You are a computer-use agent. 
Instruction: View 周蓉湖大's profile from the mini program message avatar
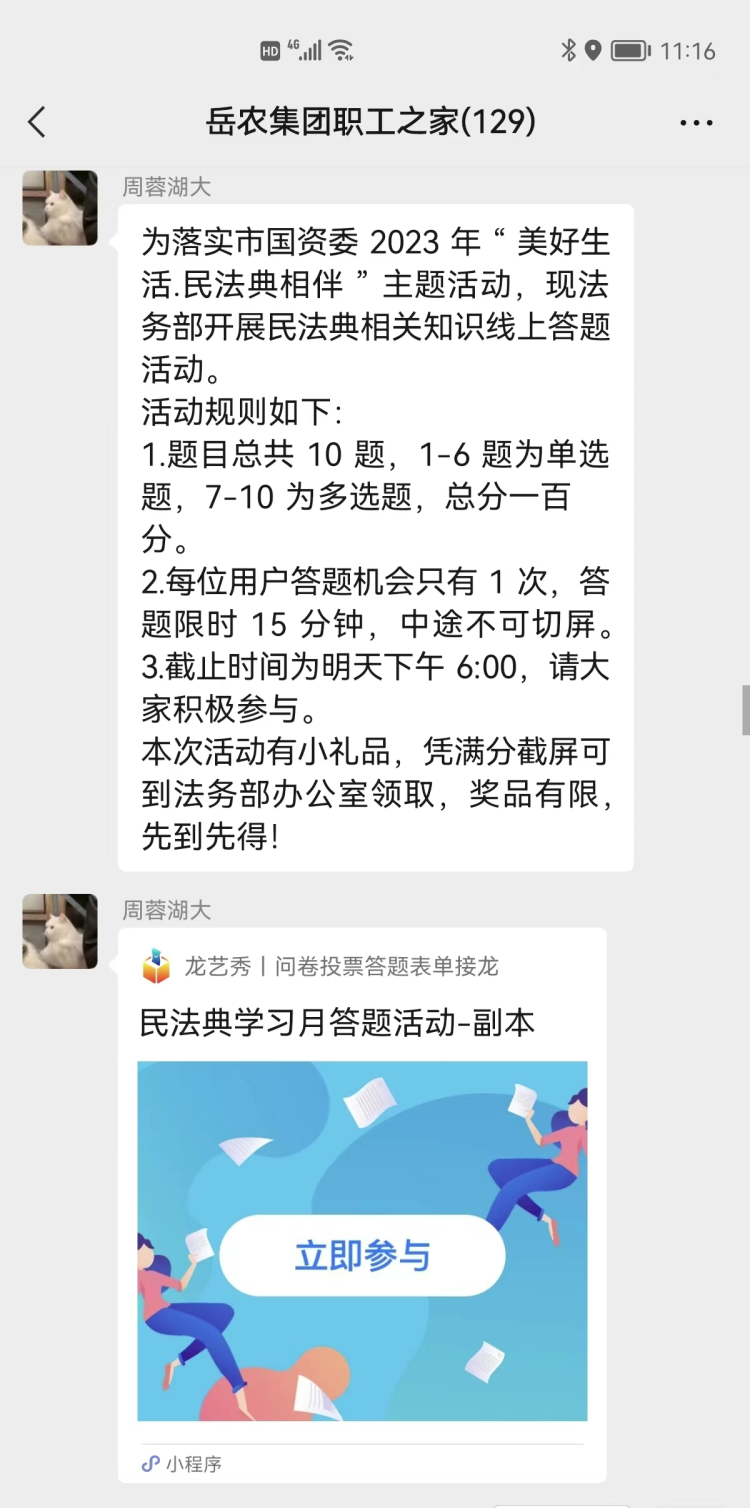pos(60,931)
